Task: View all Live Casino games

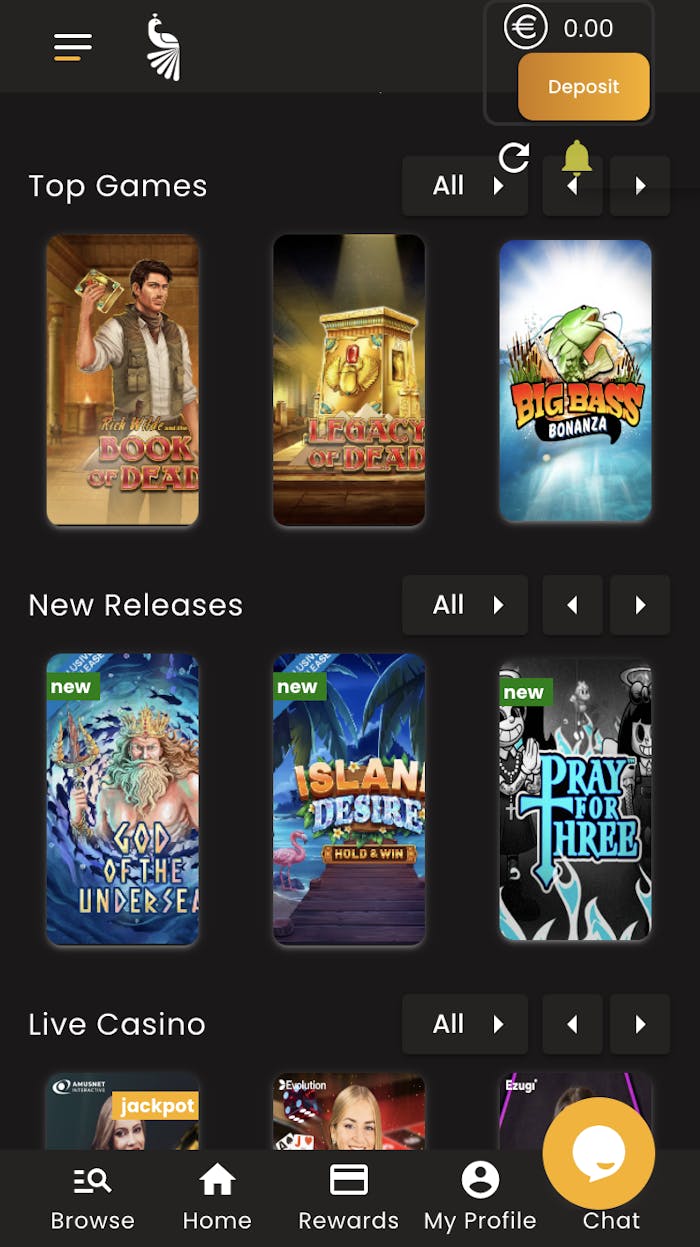Action: click(466, 1024)
